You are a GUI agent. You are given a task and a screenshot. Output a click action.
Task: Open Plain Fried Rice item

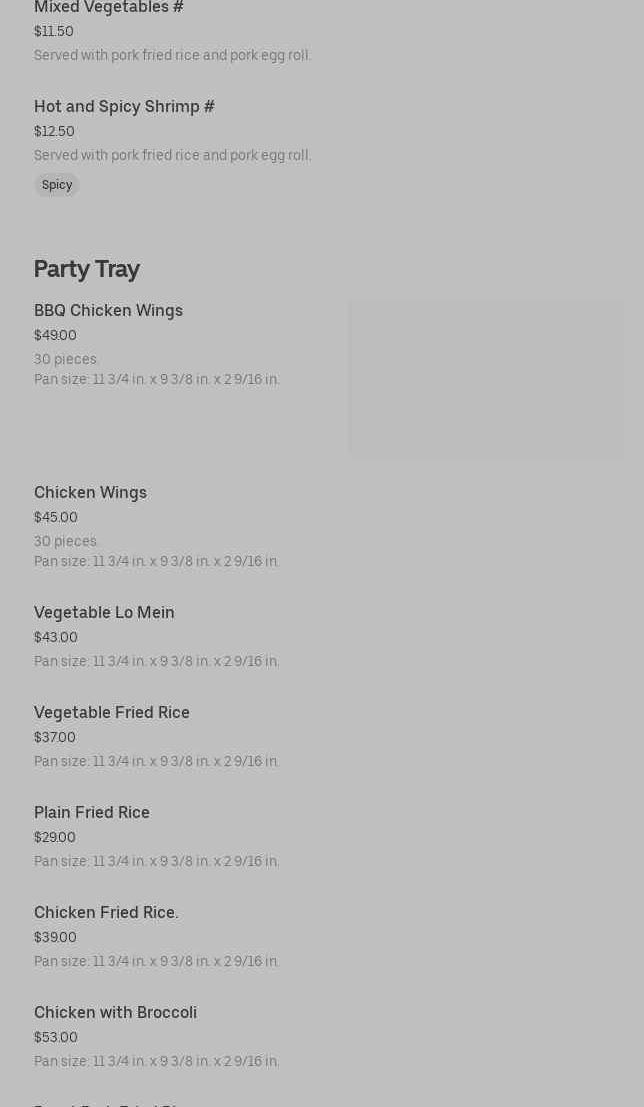(x=92, y=813)
